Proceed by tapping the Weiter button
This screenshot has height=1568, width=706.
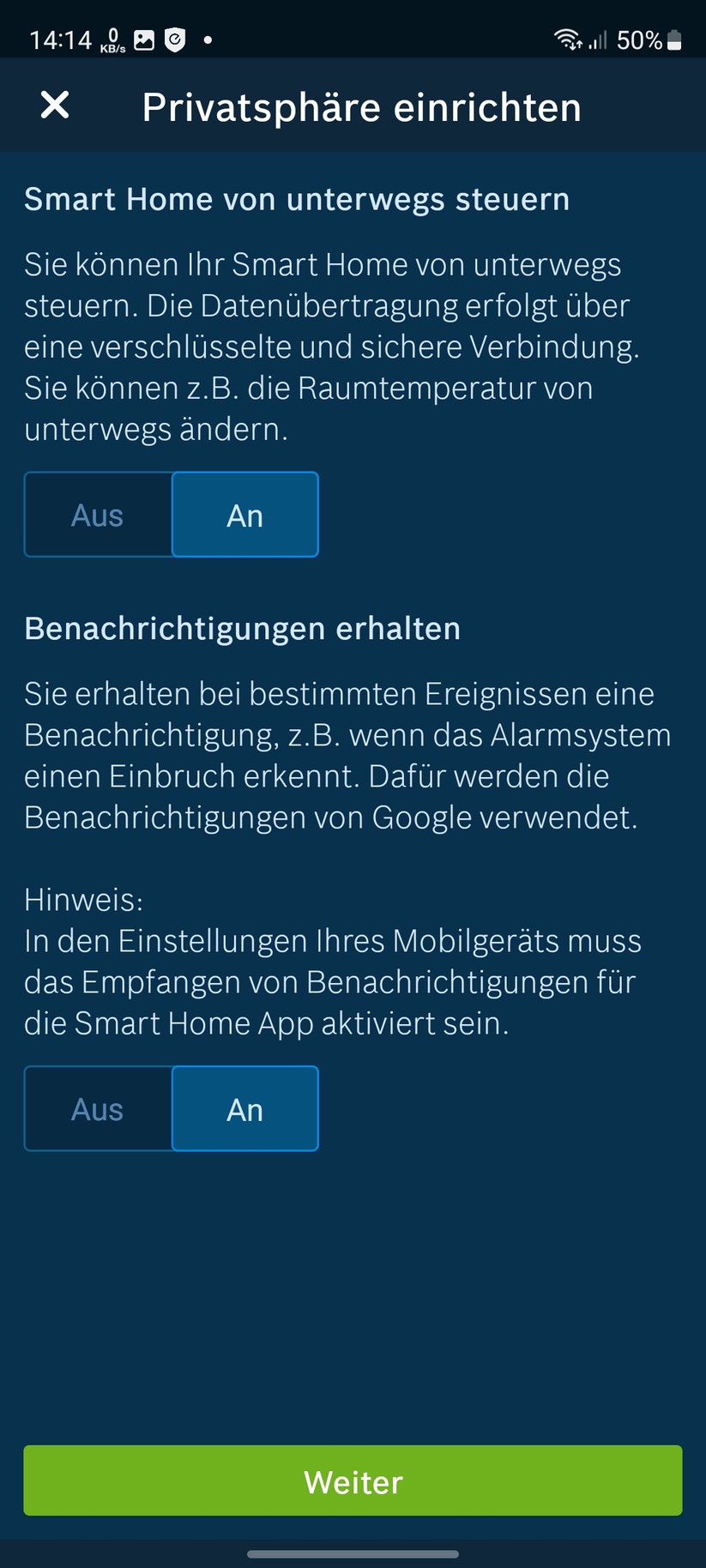pos(353,1481)
